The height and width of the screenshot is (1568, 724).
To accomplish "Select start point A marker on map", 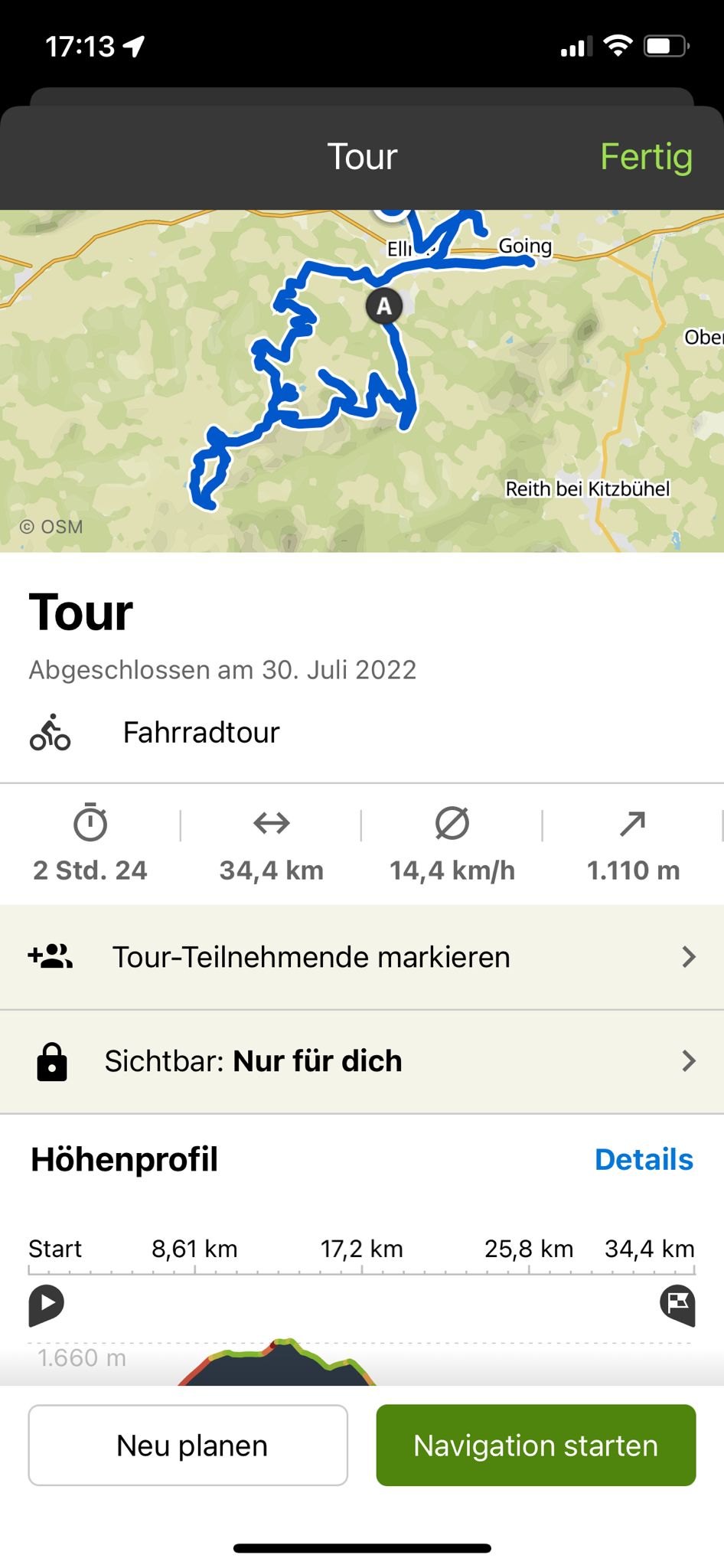I will [384, 306].
